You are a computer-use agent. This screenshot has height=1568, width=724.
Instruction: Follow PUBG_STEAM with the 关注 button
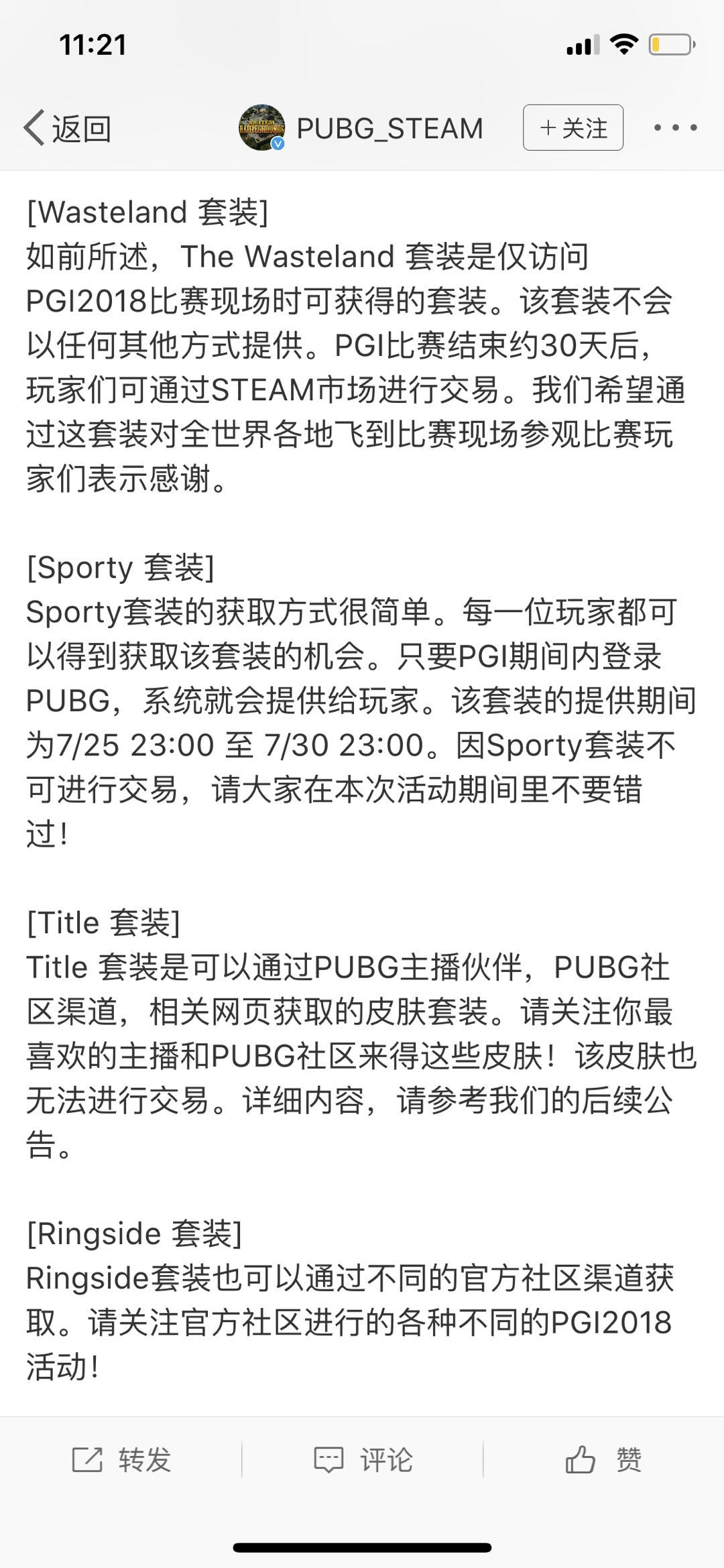(573, 128)
